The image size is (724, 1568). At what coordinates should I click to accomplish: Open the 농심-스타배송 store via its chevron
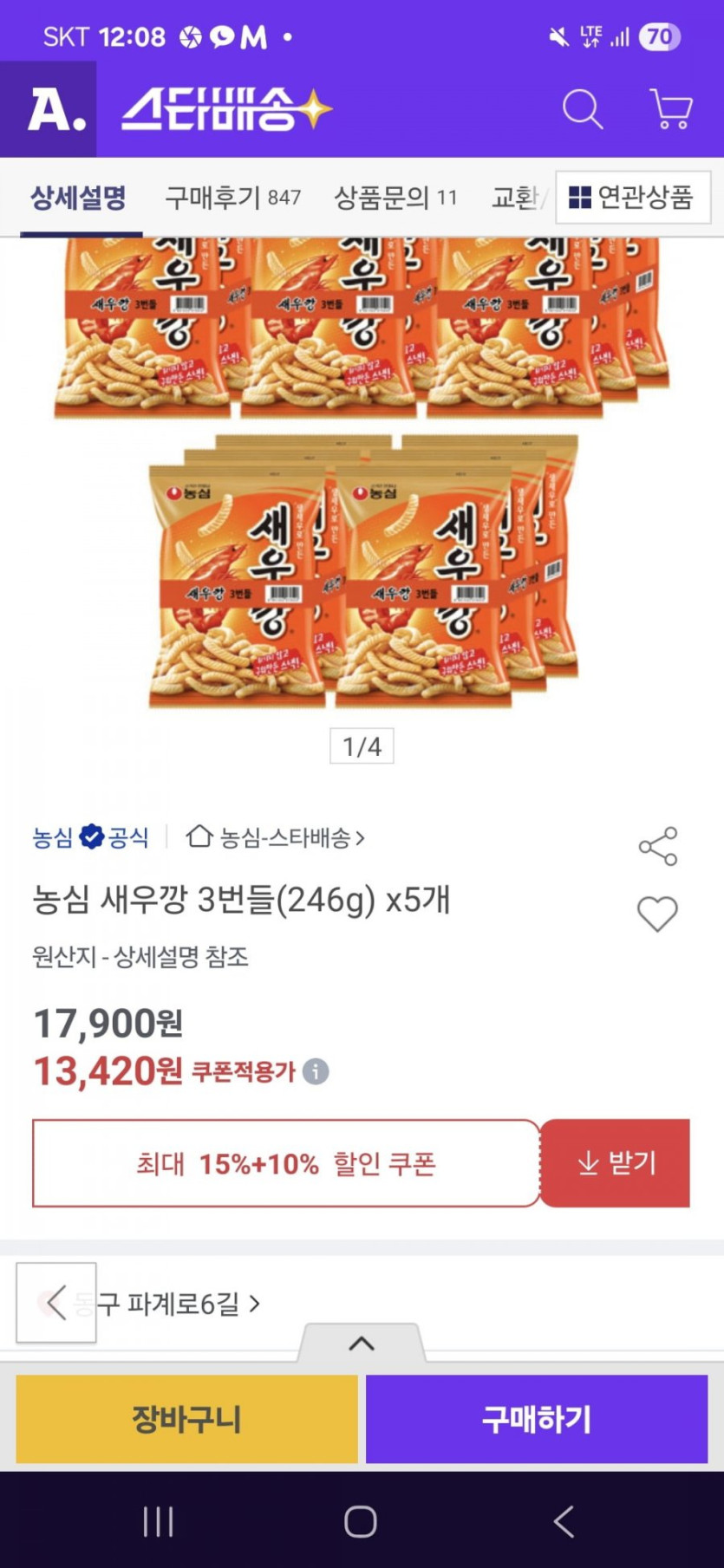(362, 838)
